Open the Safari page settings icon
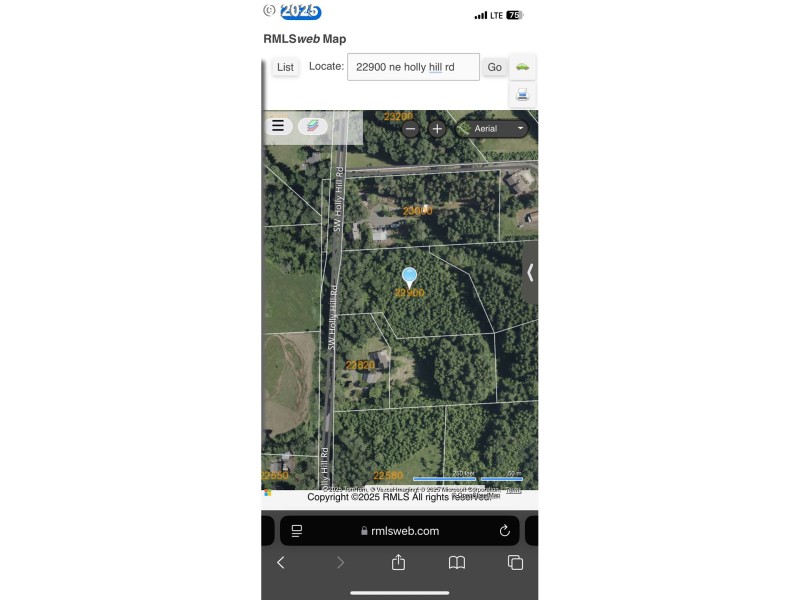Screen dimensions: 800x600 point(297,531)
